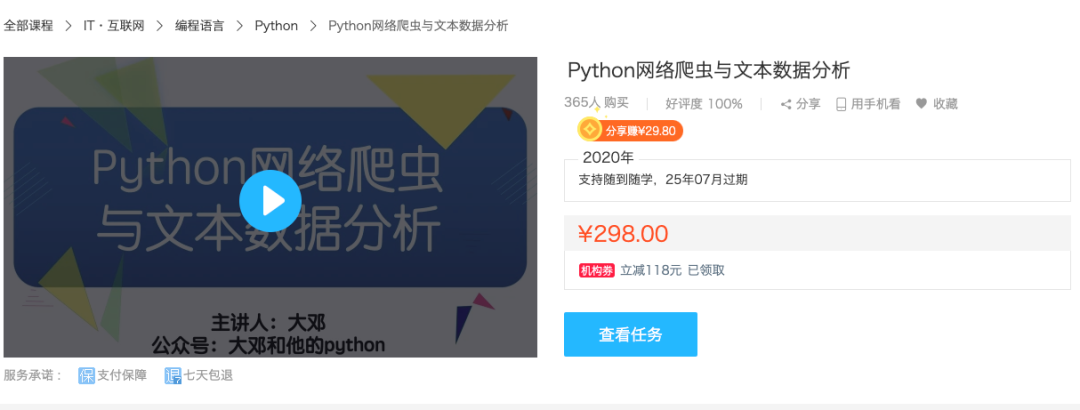The image size is (1080, 410).
Task: Play the course preview video
Action: [x=270, y=201]
